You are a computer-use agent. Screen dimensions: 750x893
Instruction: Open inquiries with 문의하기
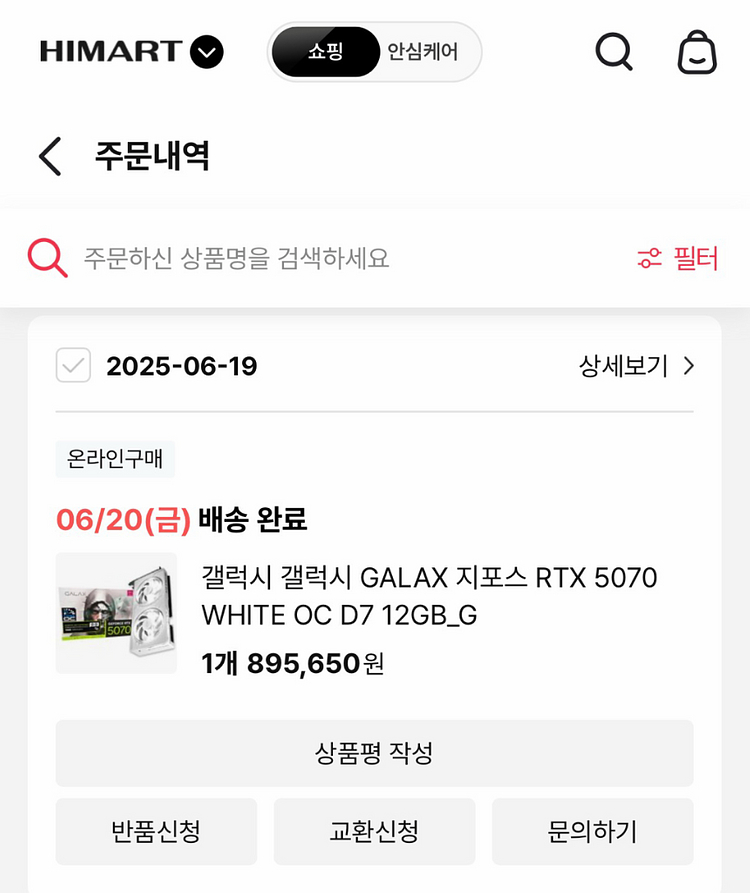click(592, 832)
